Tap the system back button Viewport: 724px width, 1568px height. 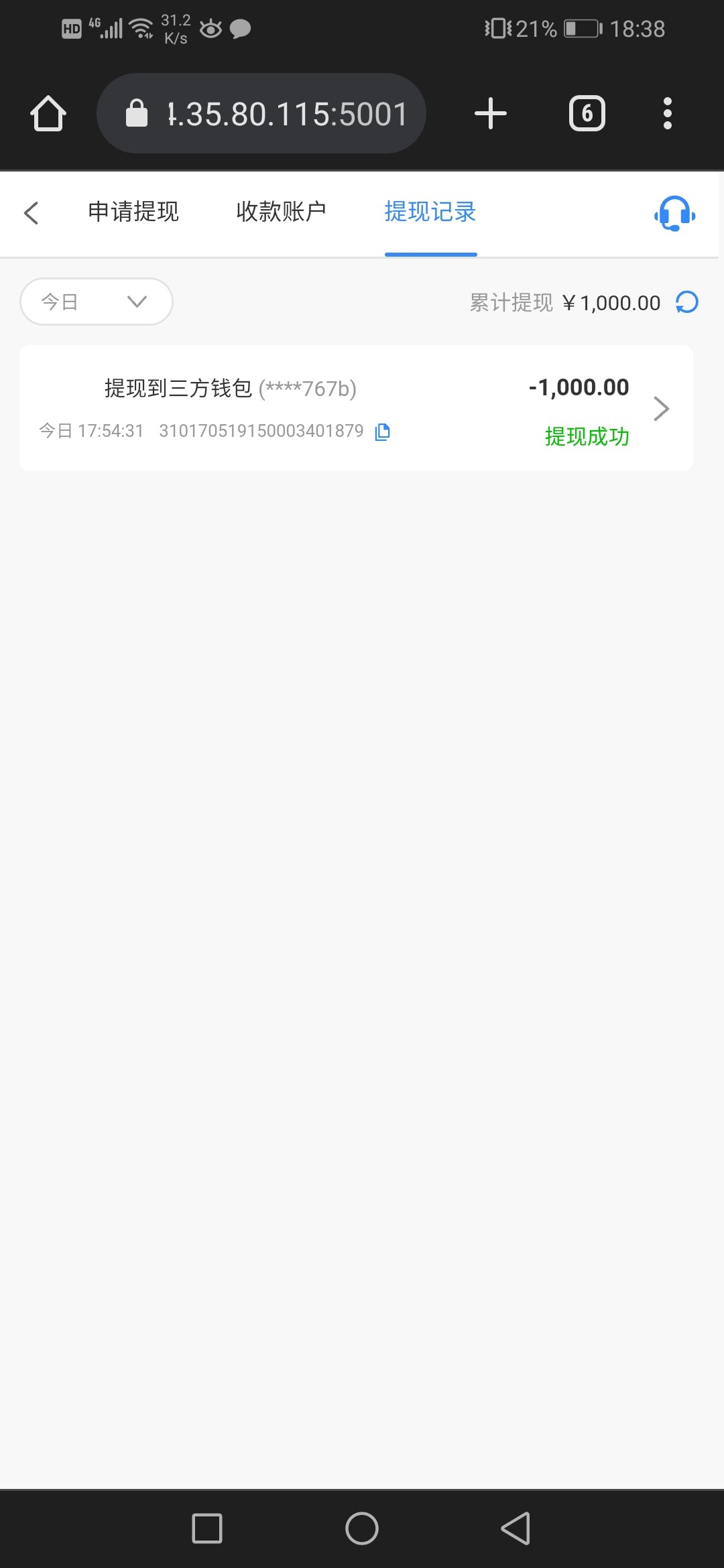516,1528
